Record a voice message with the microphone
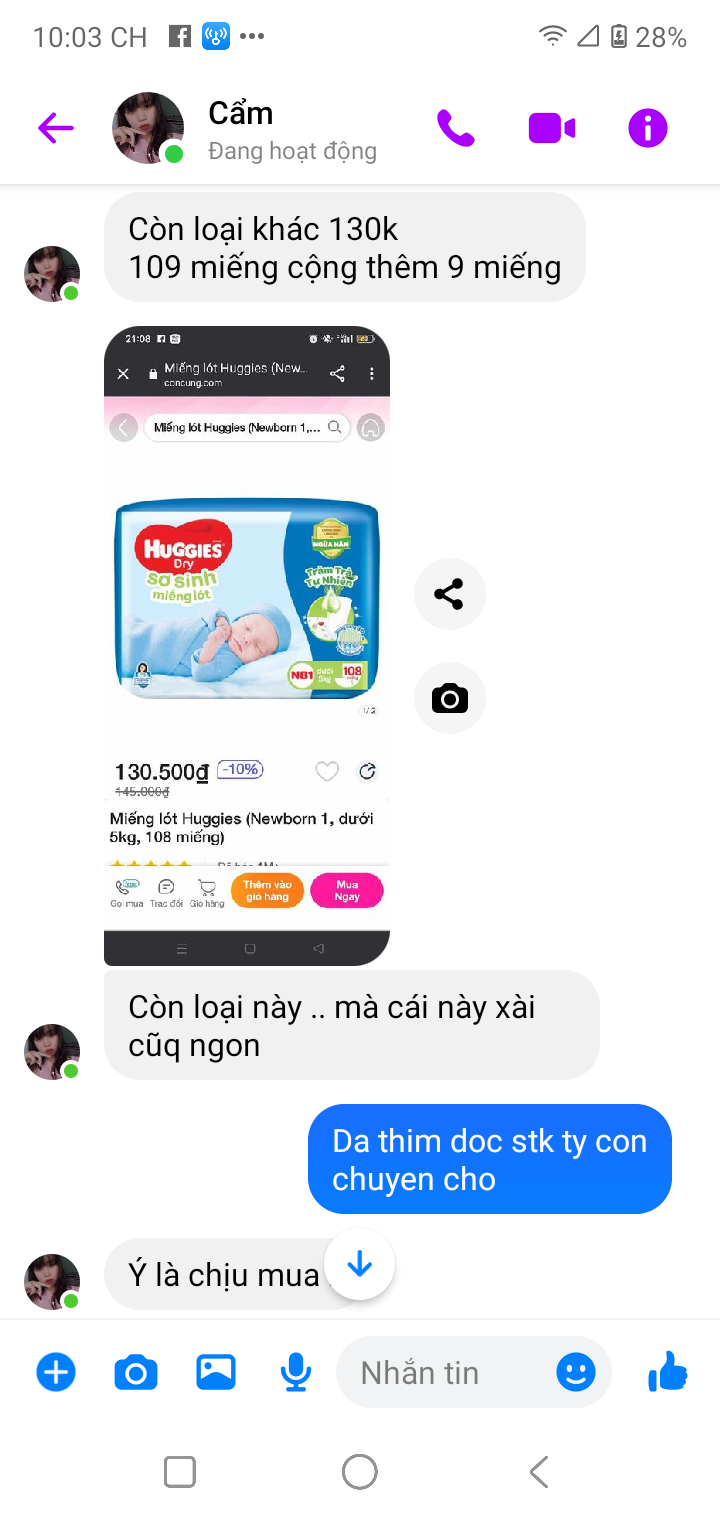This screenshot has width=720, height=1520. 295,1372
